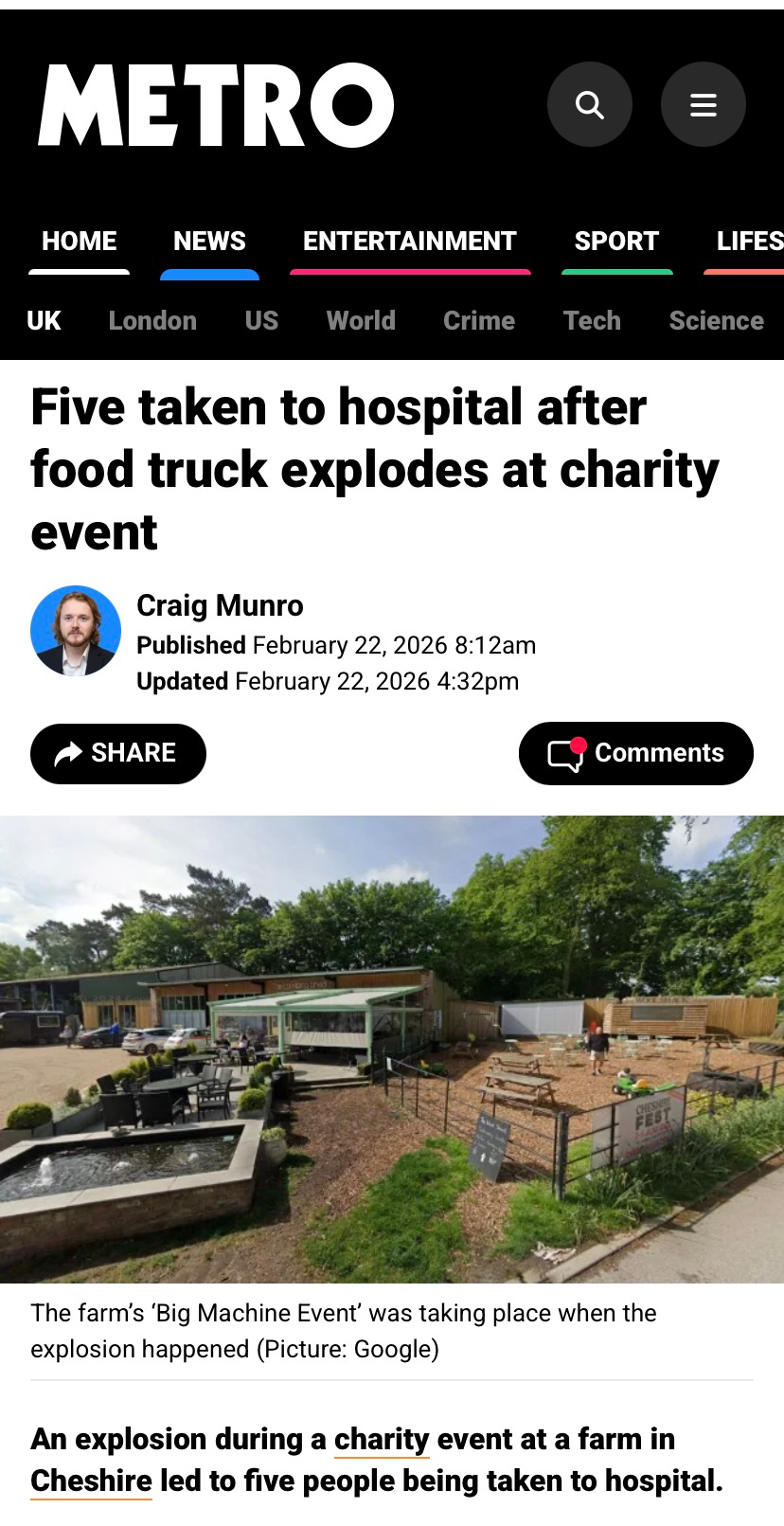Screen dimensions: 784x1526
Task: Open the Sport section
Action: click(616, 242)
